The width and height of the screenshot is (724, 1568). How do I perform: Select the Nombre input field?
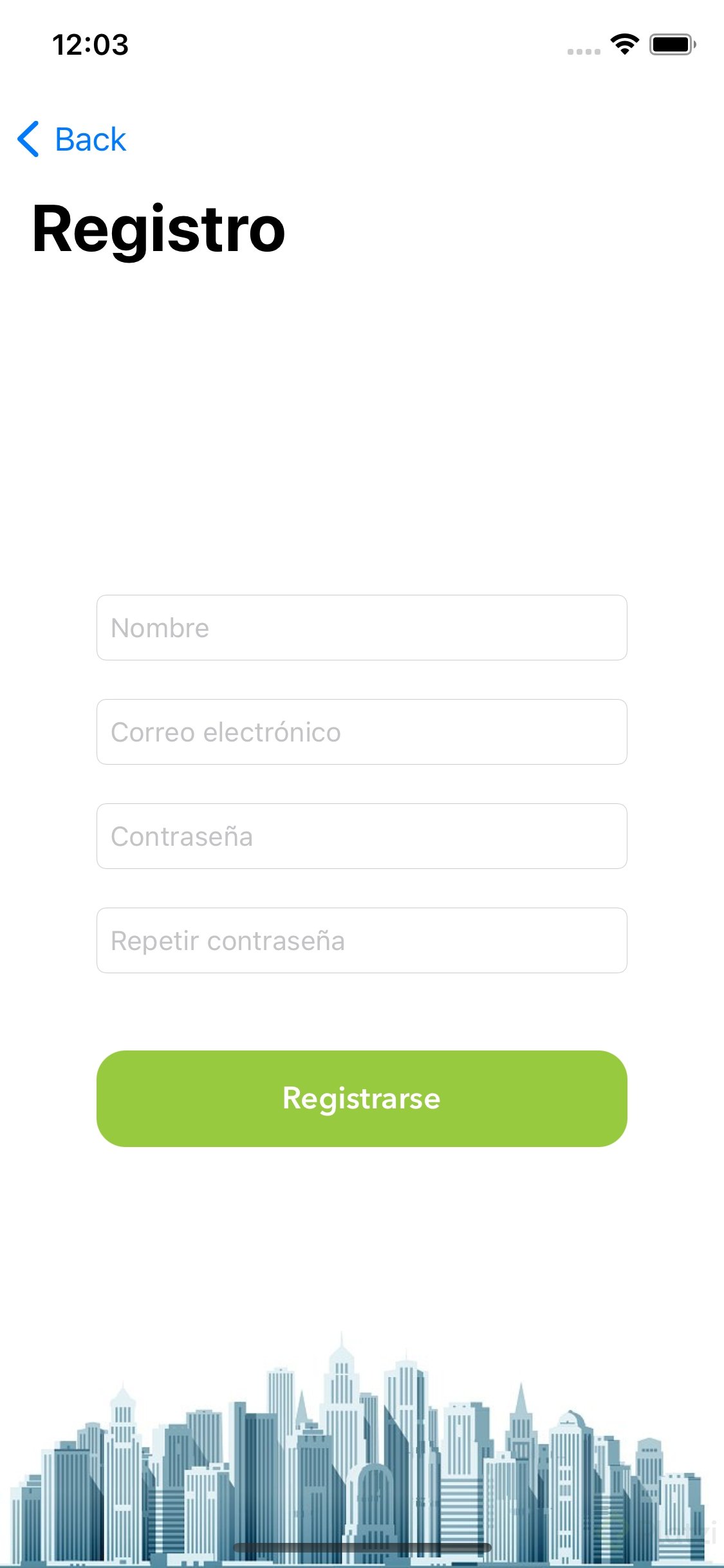(x=362, y=628)
